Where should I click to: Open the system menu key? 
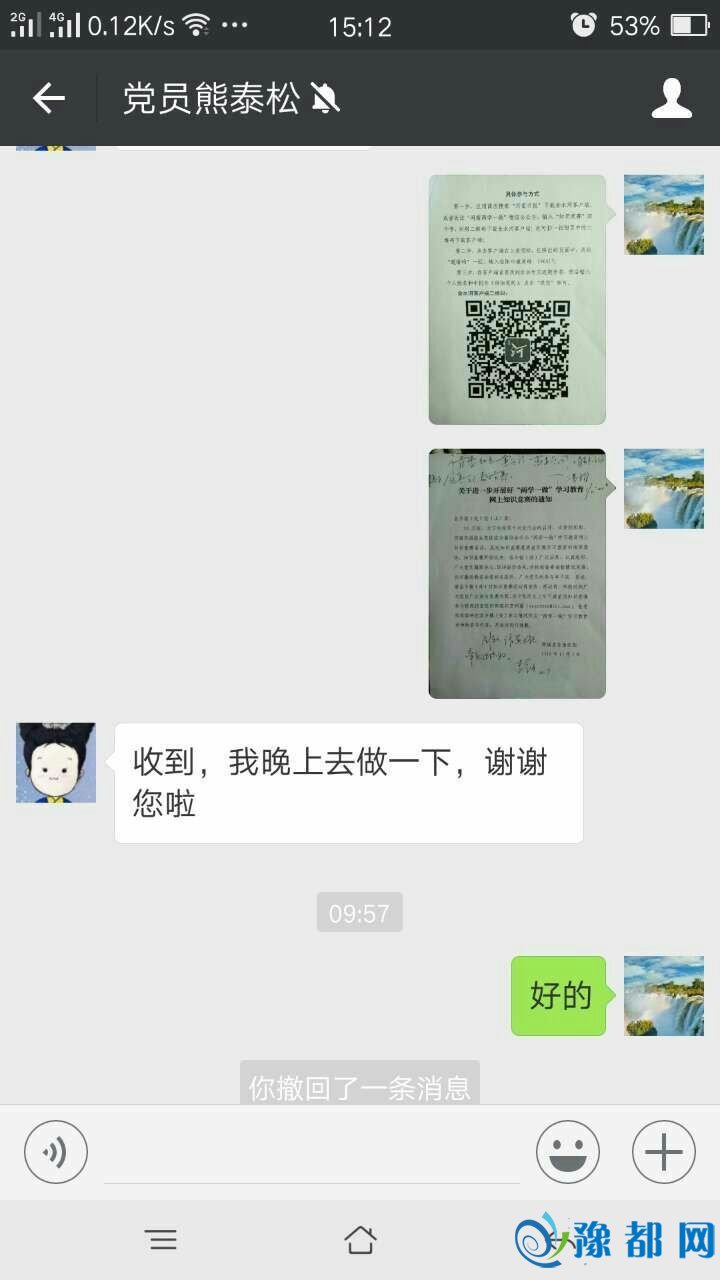click(161, 1241)
